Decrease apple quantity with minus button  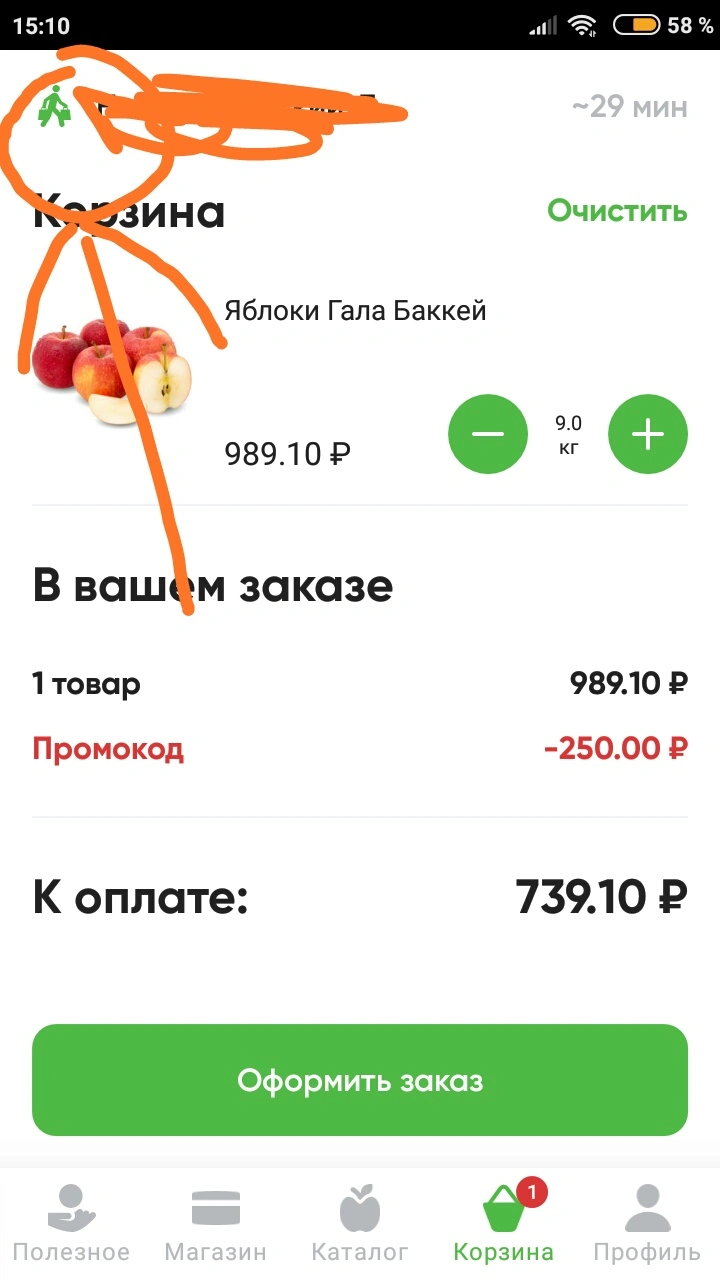[x=488, y=434]
